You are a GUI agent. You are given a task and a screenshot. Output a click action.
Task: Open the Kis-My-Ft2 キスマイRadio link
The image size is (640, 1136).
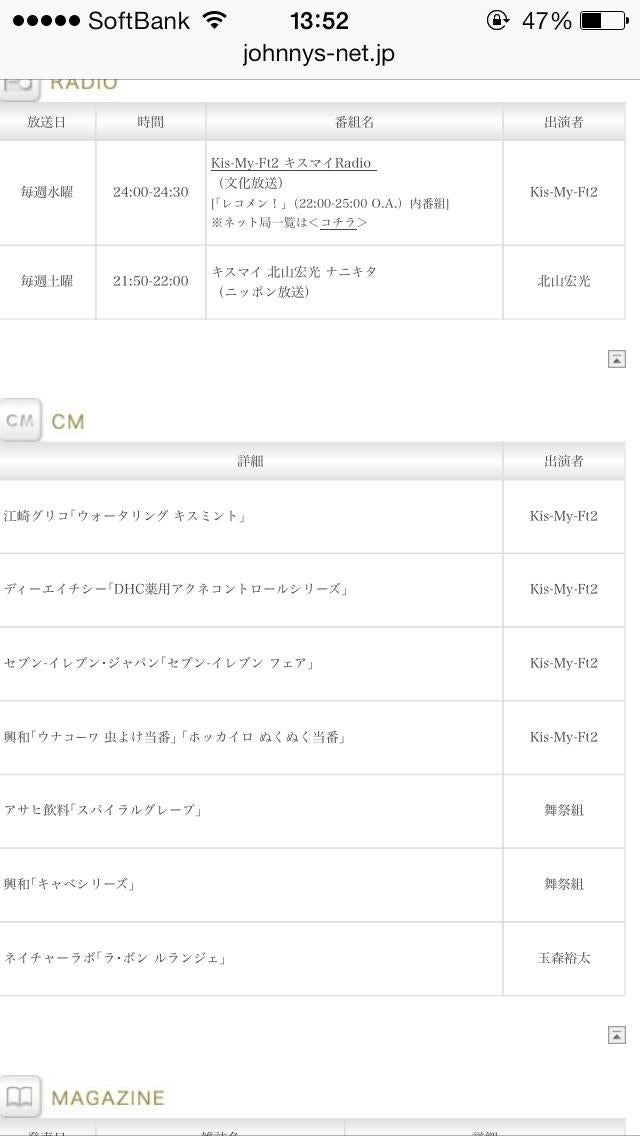pyautogui.click(x=292, y=163)
